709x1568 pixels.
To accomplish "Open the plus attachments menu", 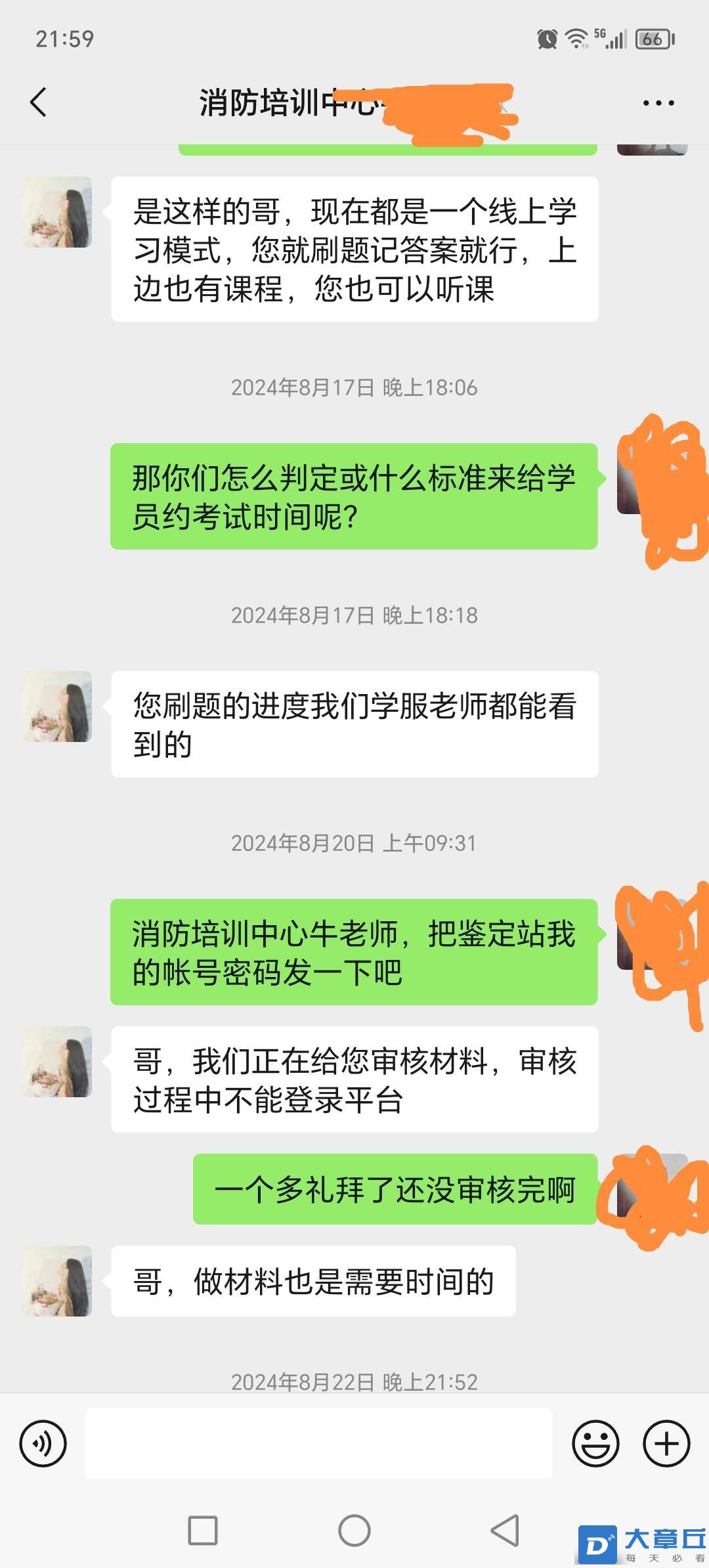I will click(x=666, y=1443).
